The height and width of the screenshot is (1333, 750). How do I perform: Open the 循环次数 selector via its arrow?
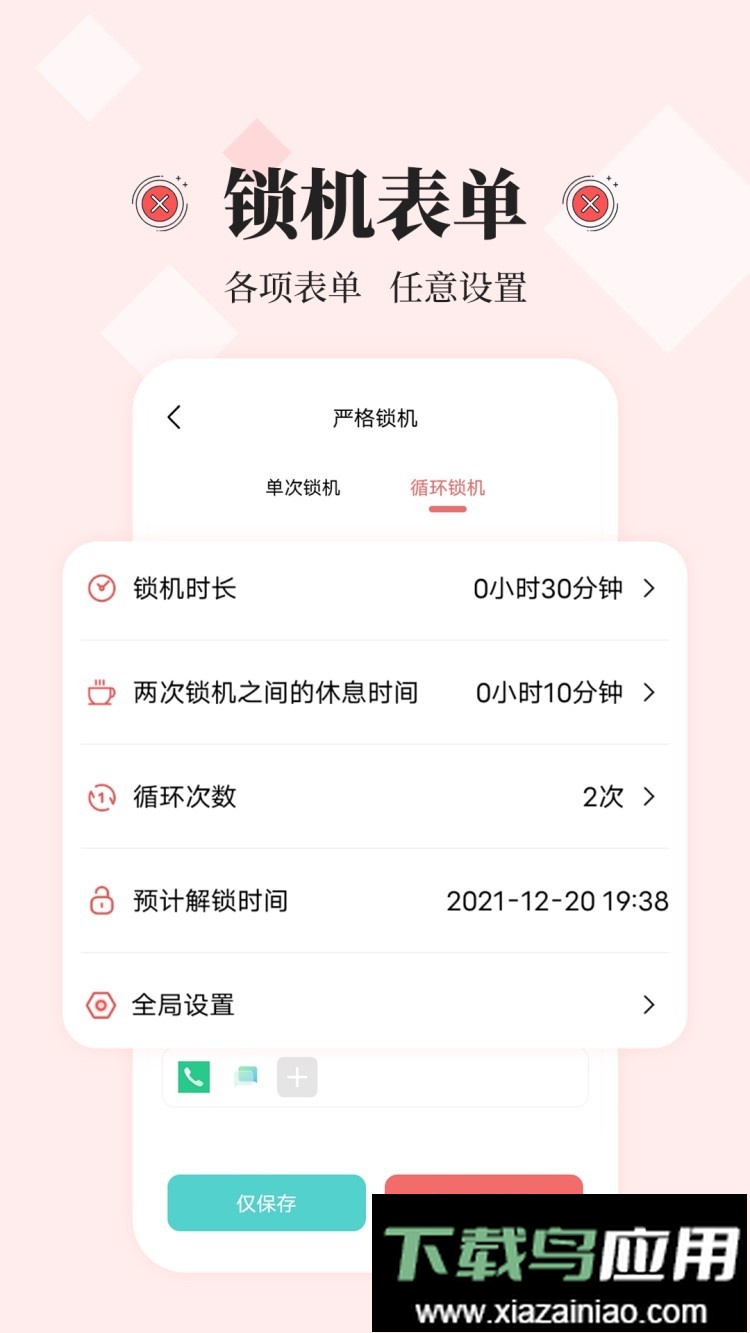(x=650, y=797)
